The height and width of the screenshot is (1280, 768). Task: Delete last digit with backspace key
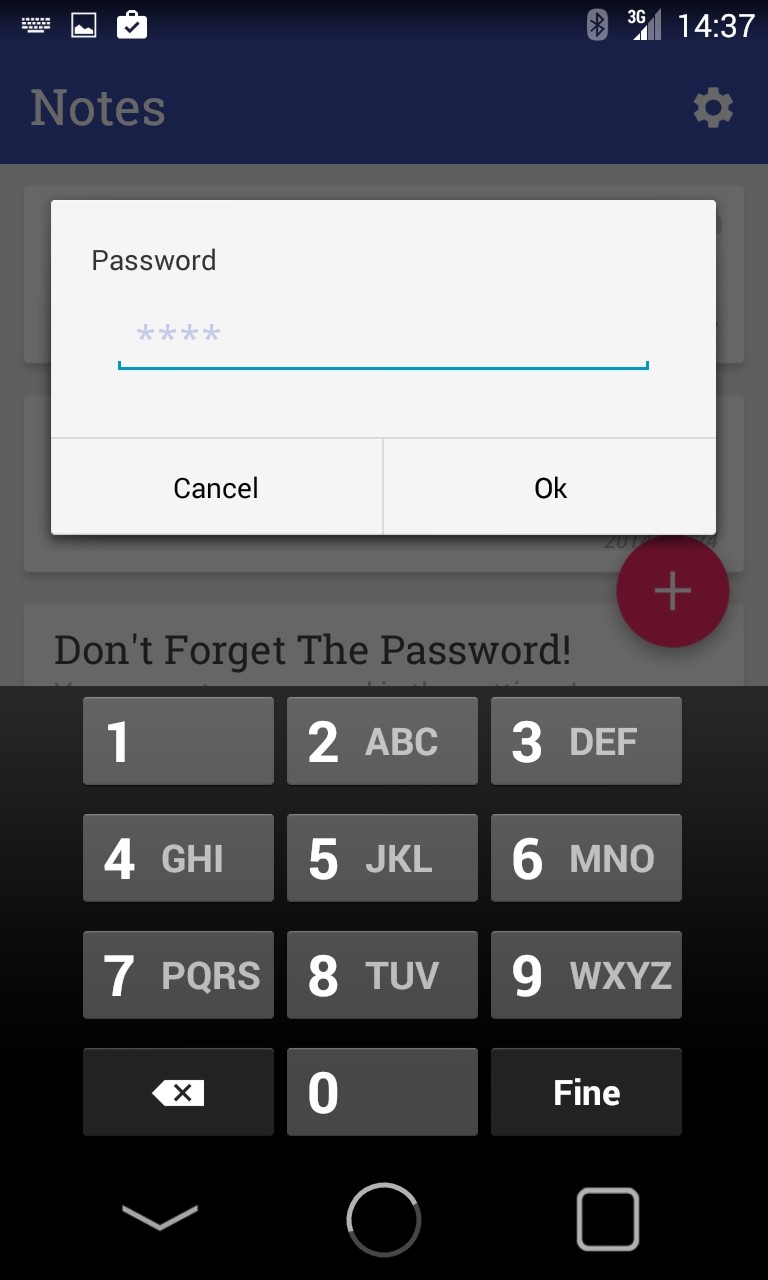click(178, 1092)
